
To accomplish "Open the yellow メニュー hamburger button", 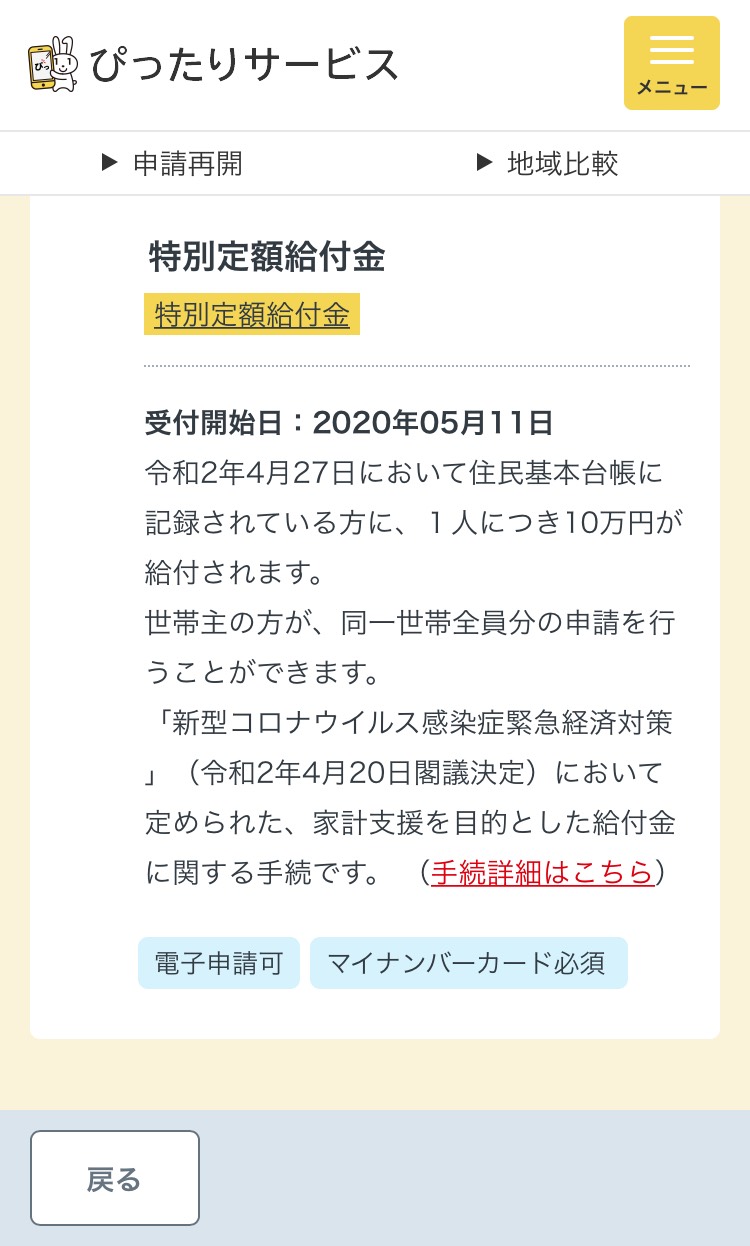I will 672,63.
